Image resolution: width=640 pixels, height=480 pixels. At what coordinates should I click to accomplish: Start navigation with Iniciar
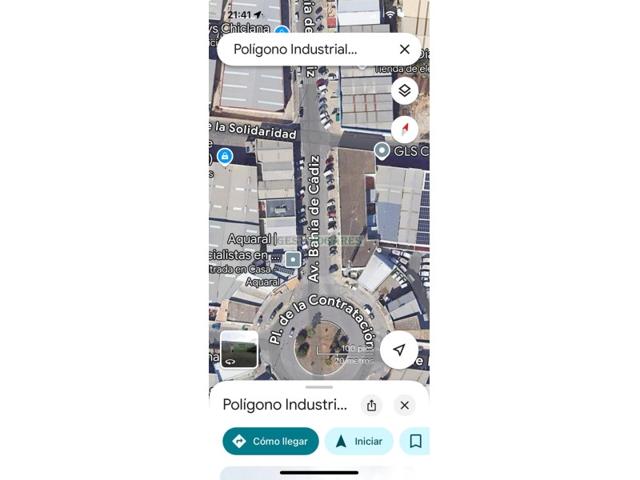[x=358, y=441]
